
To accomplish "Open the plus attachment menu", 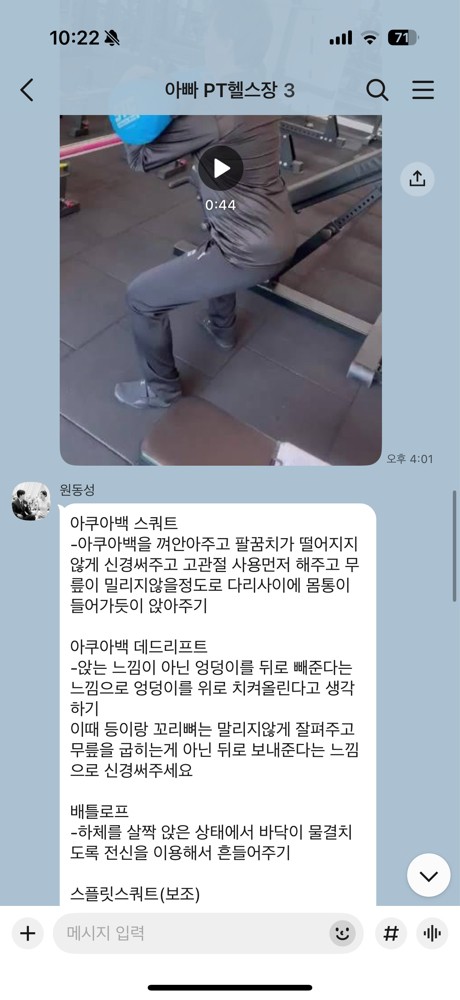I will (x=27, y=934).
